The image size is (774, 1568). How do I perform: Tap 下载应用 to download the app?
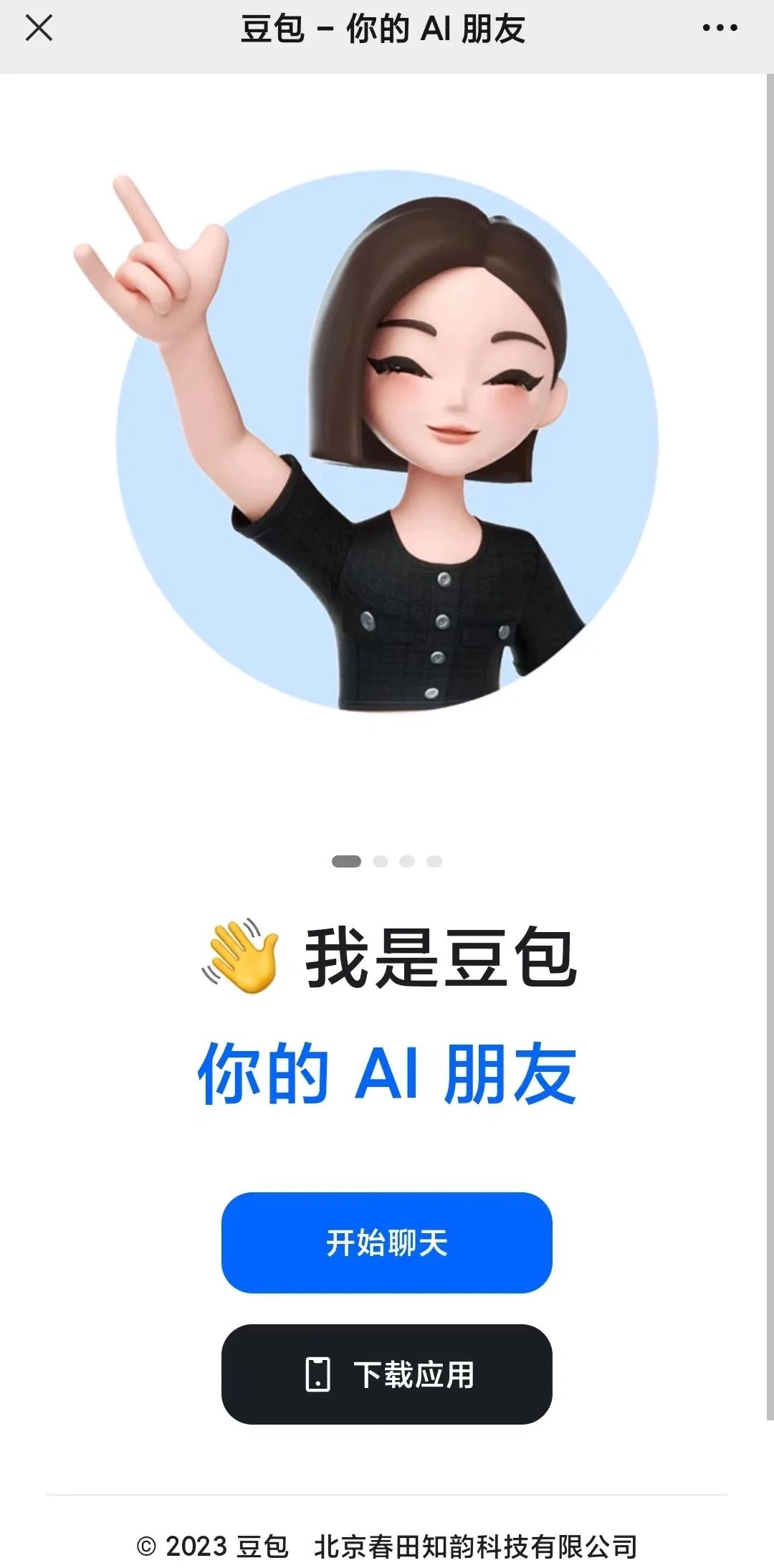pos(386,1374)
